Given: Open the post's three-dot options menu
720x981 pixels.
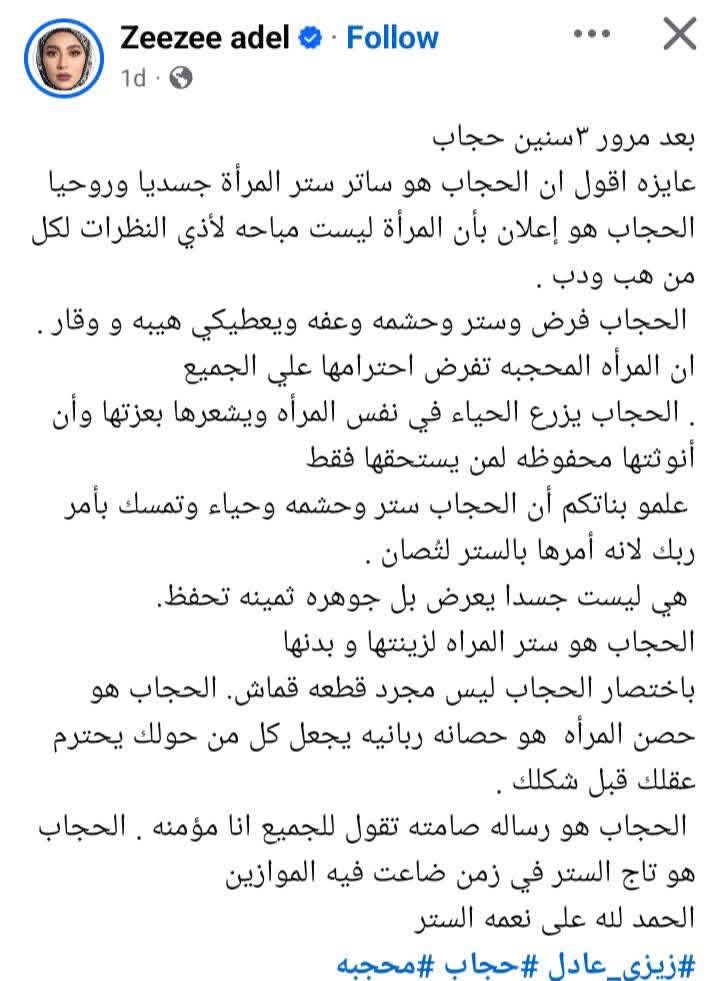Looking at the screenshot, I should tap(591, 36).
